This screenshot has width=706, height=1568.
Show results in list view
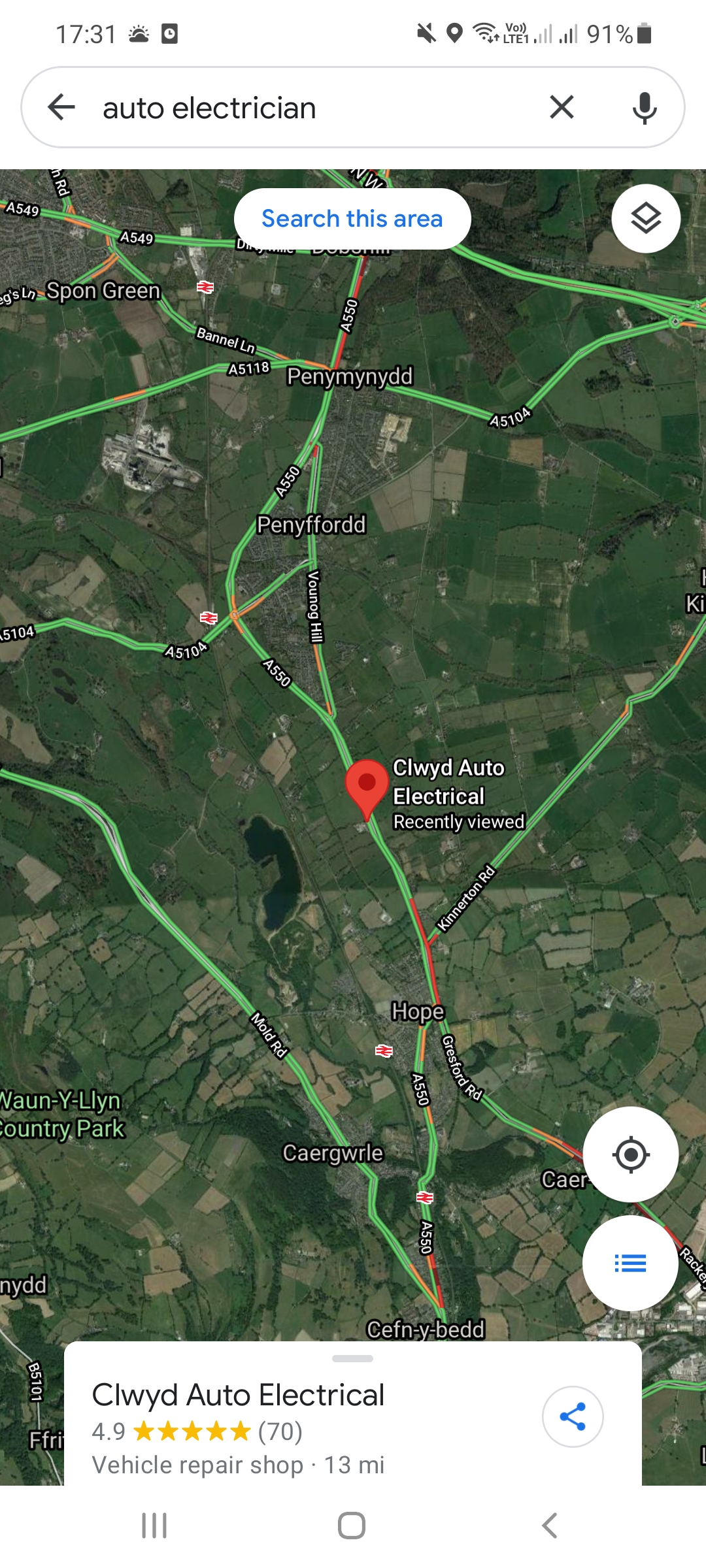coord(630,1263)
